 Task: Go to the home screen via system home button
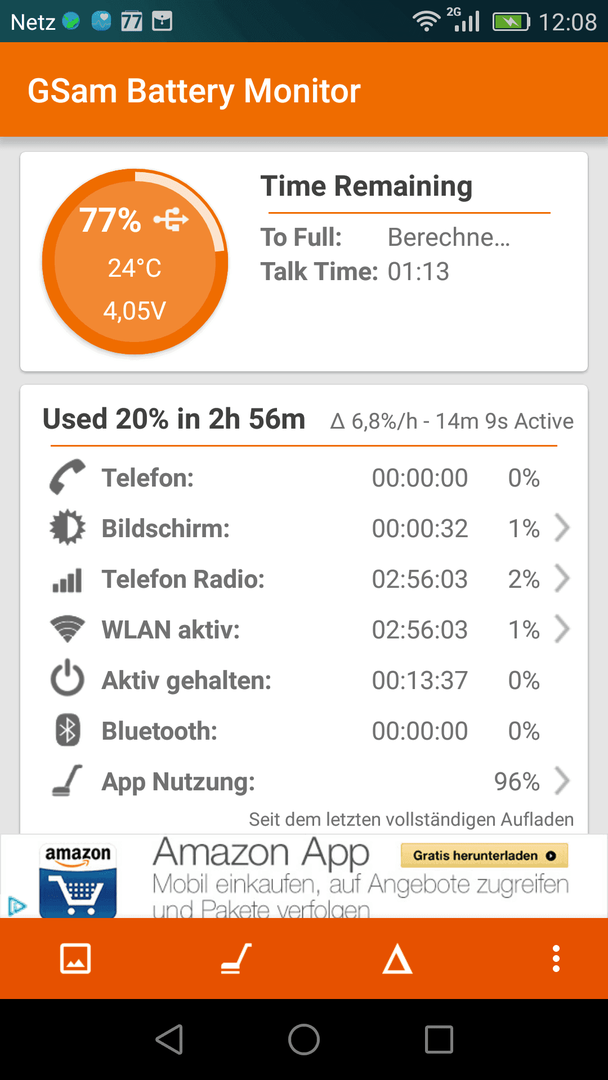pos(304,1039)
